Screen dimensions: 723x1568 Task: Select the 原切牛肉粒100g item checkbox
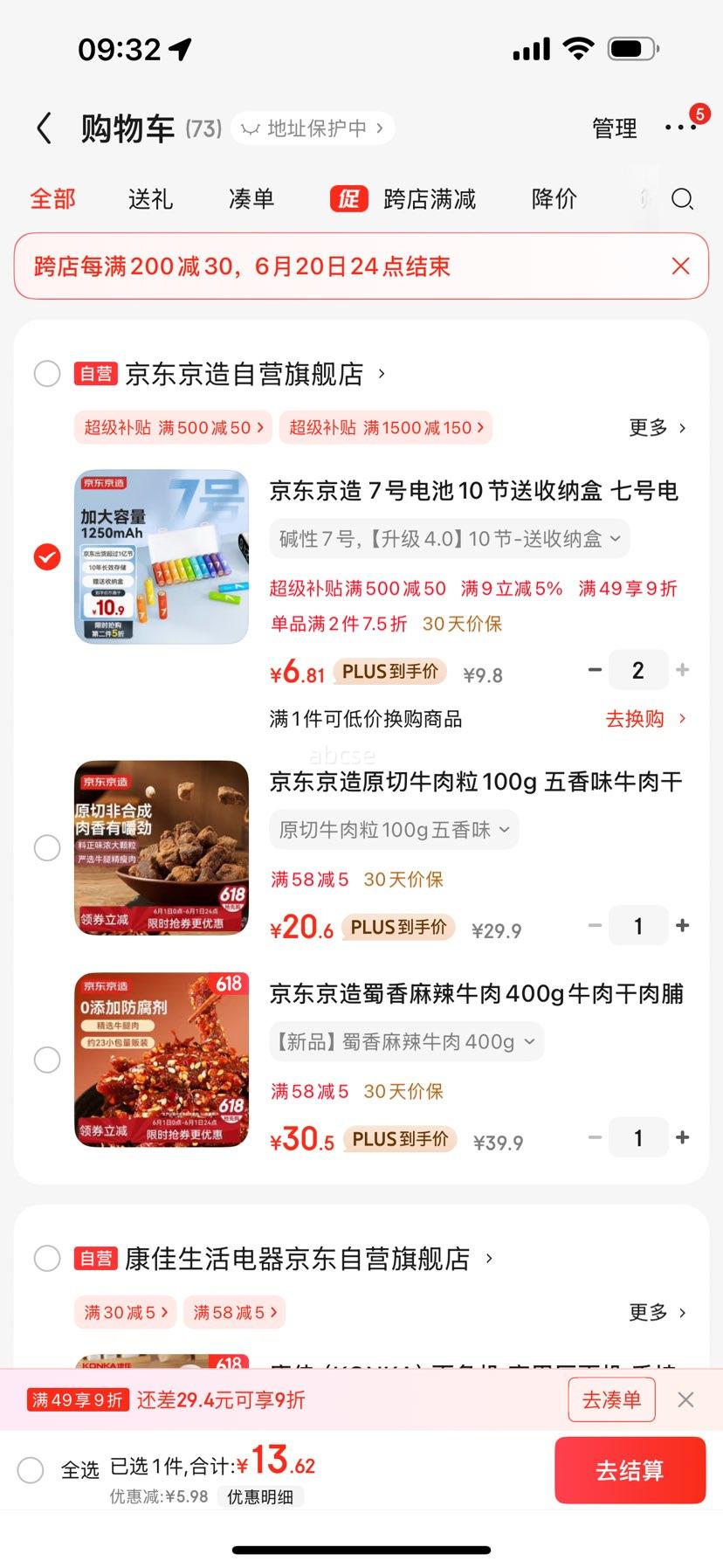(x=47, y=847)
